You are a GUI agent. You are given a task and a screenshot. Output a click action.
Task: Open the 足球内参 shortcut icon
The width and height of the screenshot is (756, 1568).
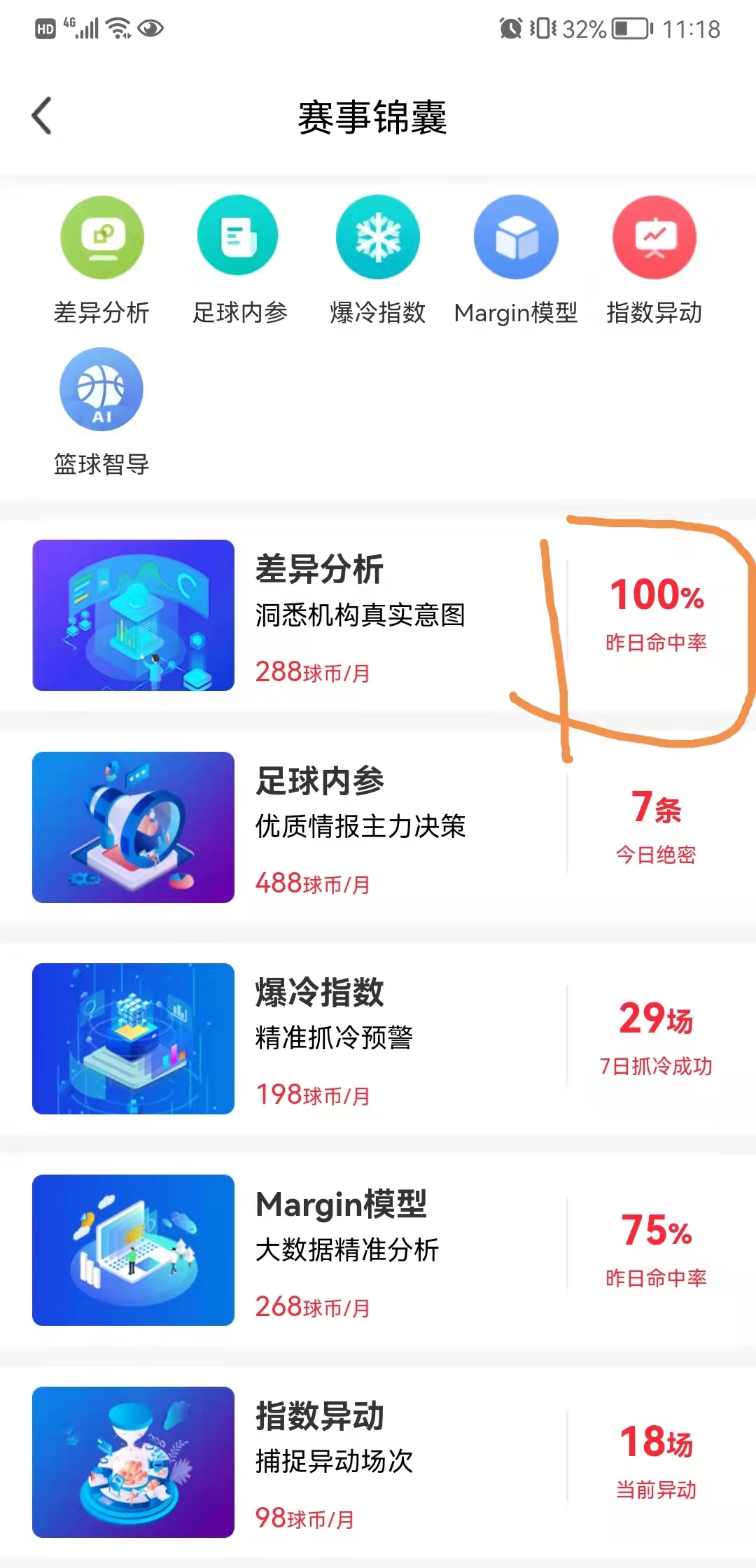click(239, 237)
